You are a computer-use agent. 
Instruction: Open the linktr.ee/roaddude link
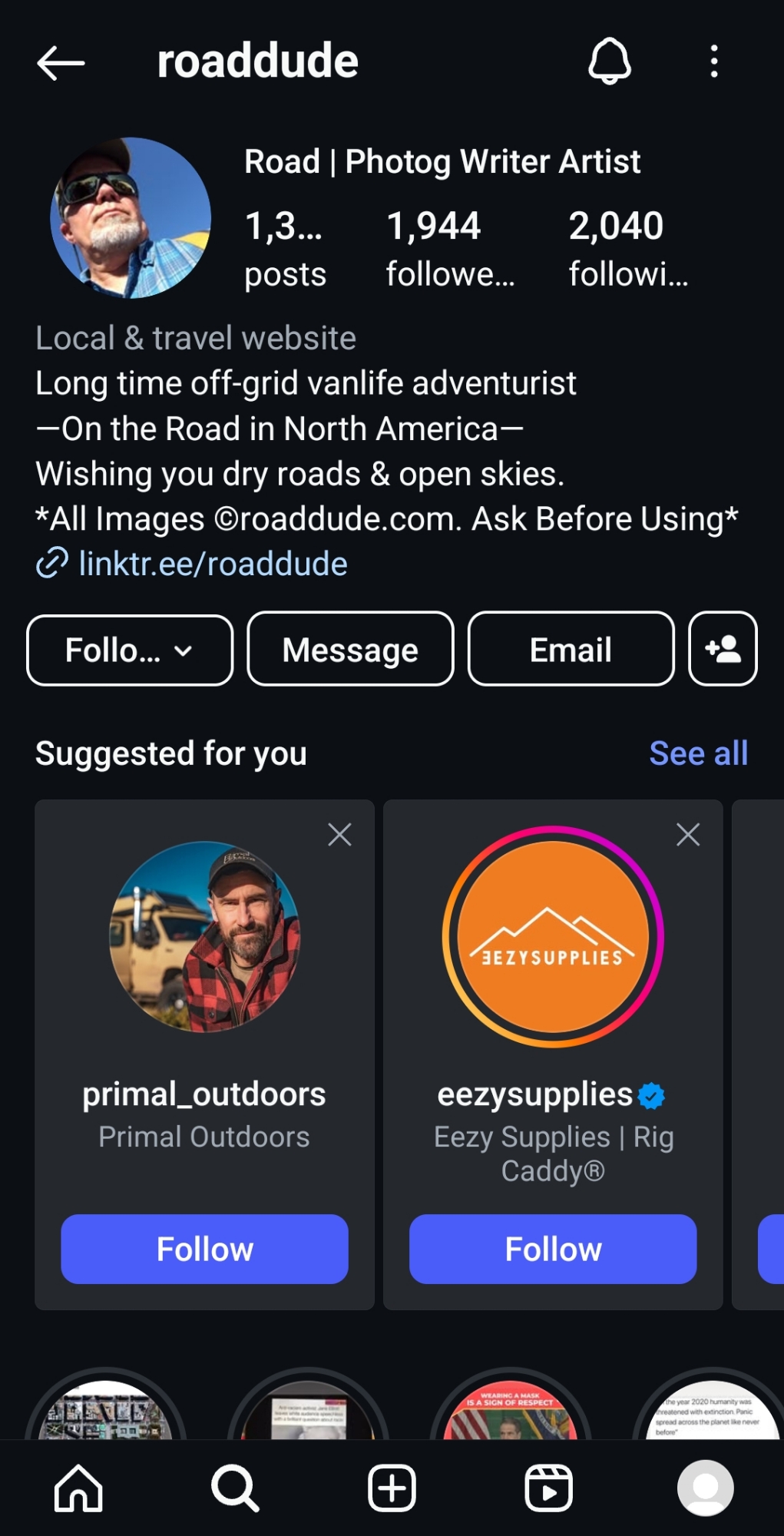click(x=213, y=564)
